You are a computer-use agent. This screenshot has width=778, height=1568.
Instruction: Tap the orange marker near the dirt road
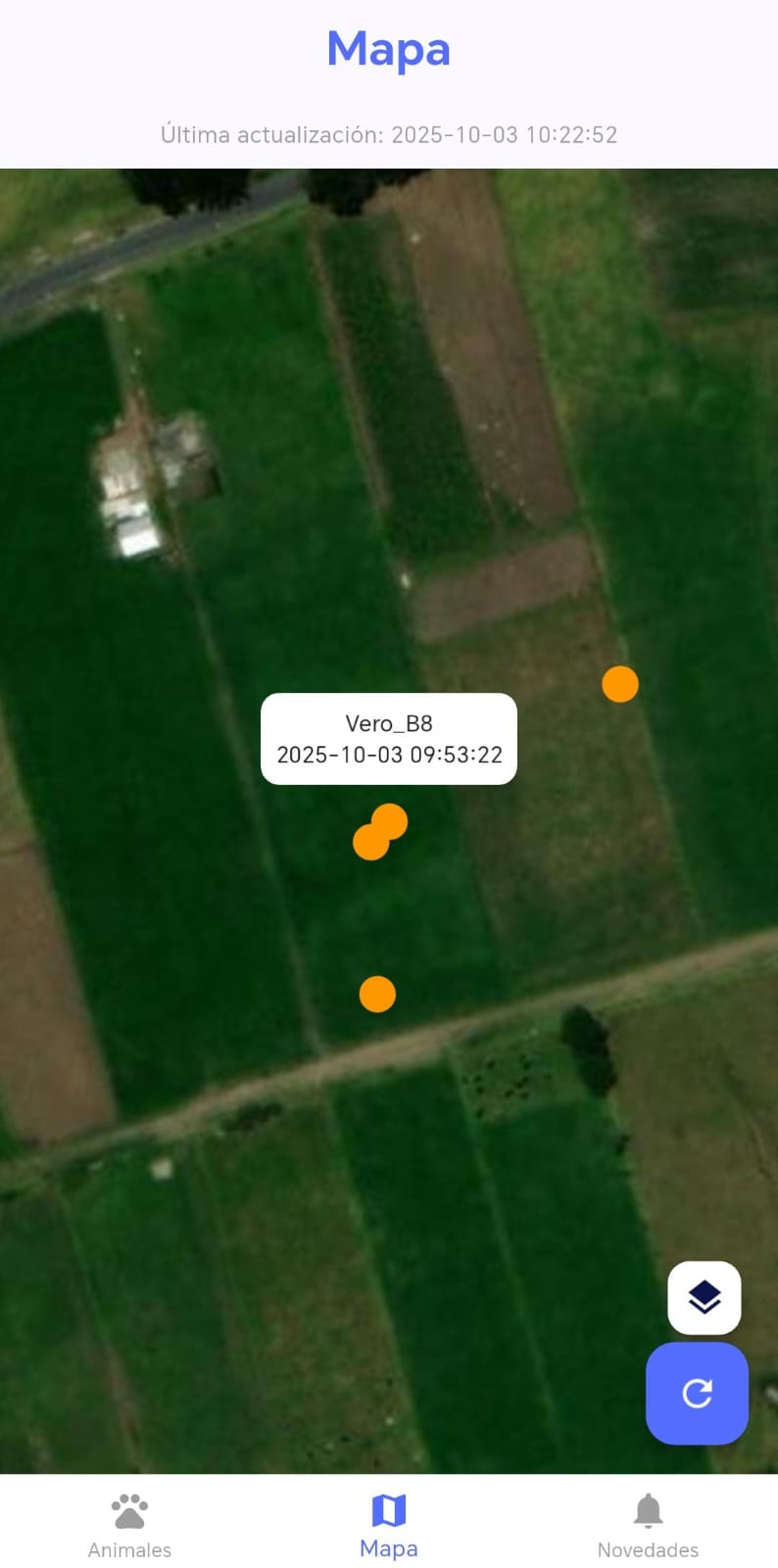[377, 994]
